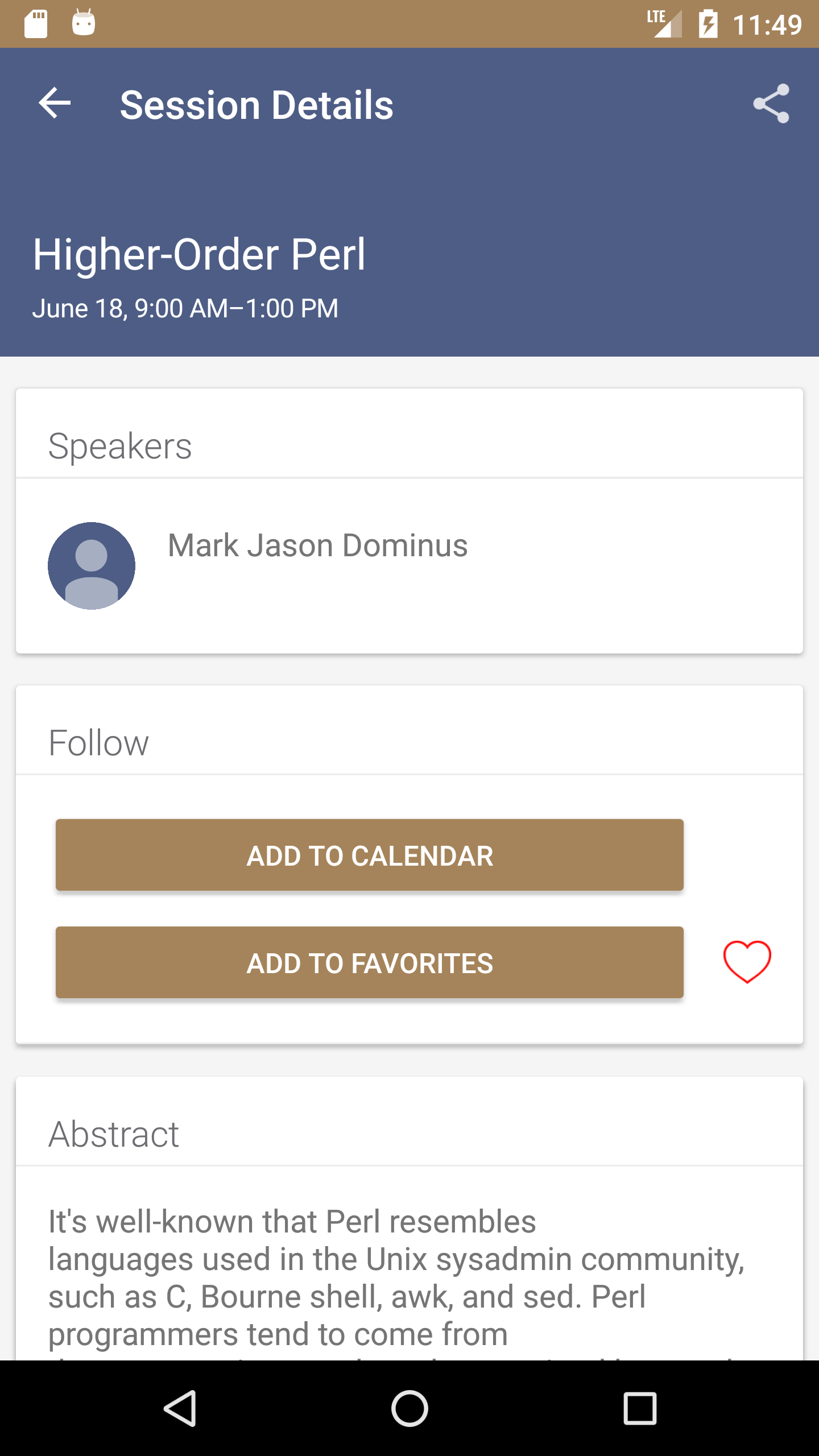819x1456 pixels.
Task: Share this session
Action: [x=771, y=104]
